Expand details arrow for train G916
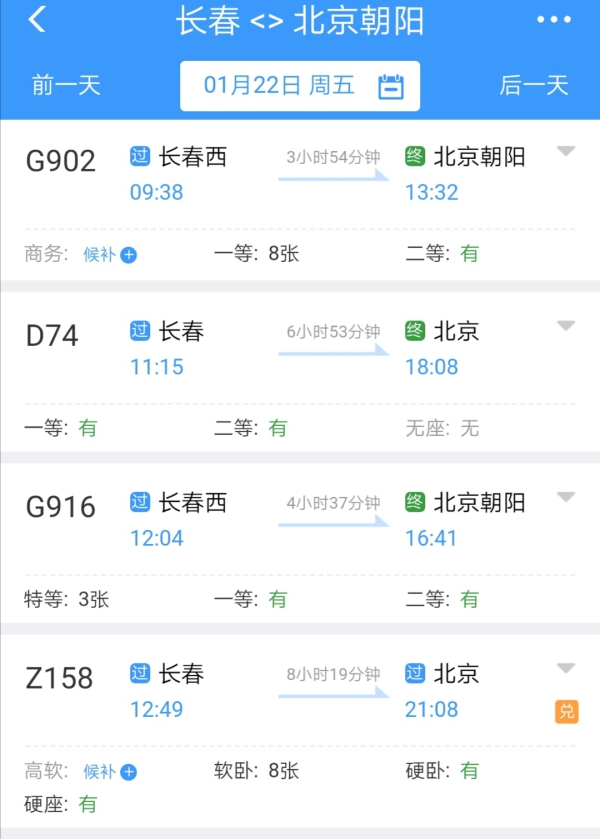The width and height of the screenshot is (600, 839). pos(566,497)
